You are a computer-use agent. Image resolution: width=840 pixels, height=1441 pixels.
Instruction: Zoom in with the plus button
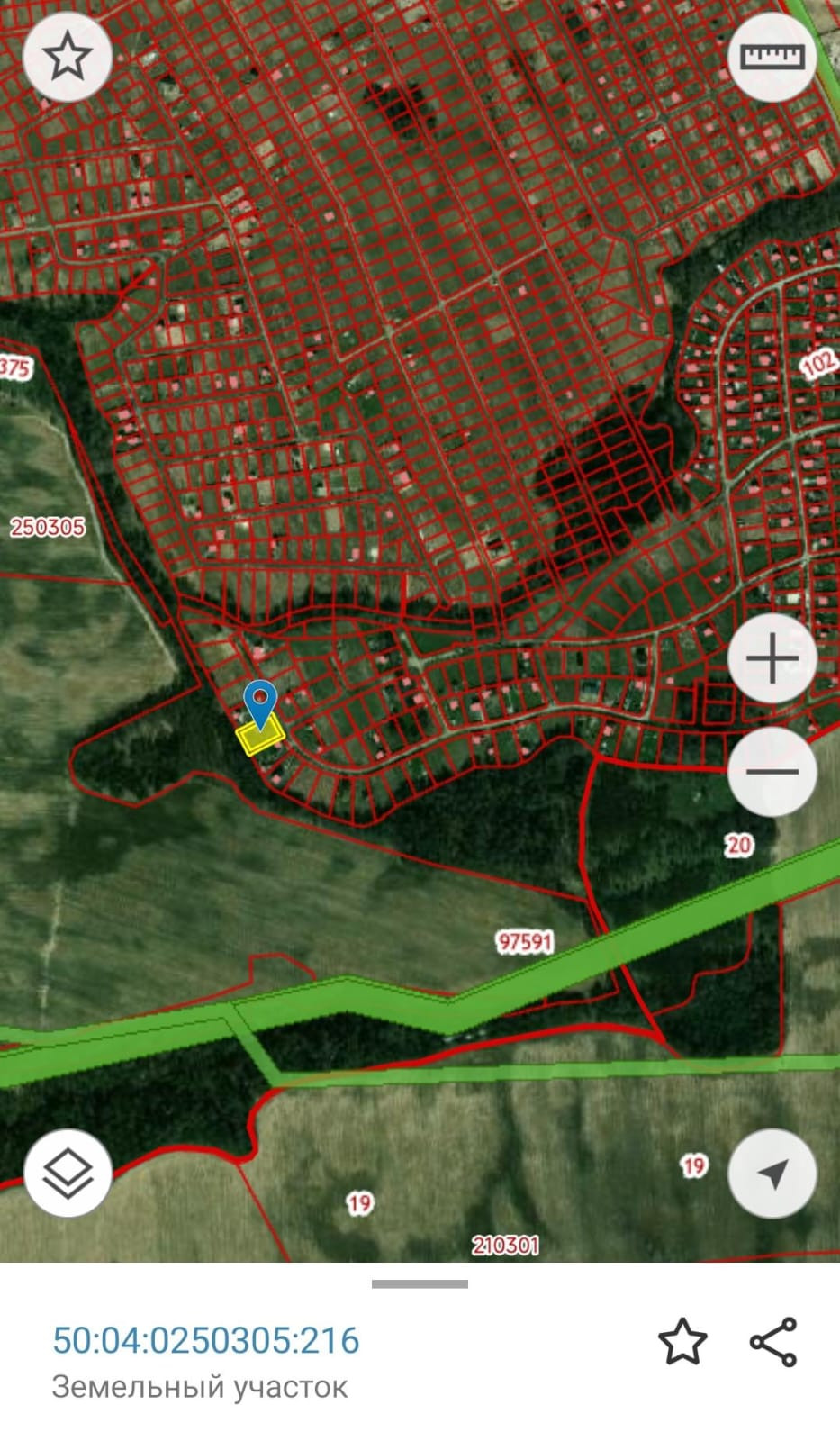(x=772, y=659)
